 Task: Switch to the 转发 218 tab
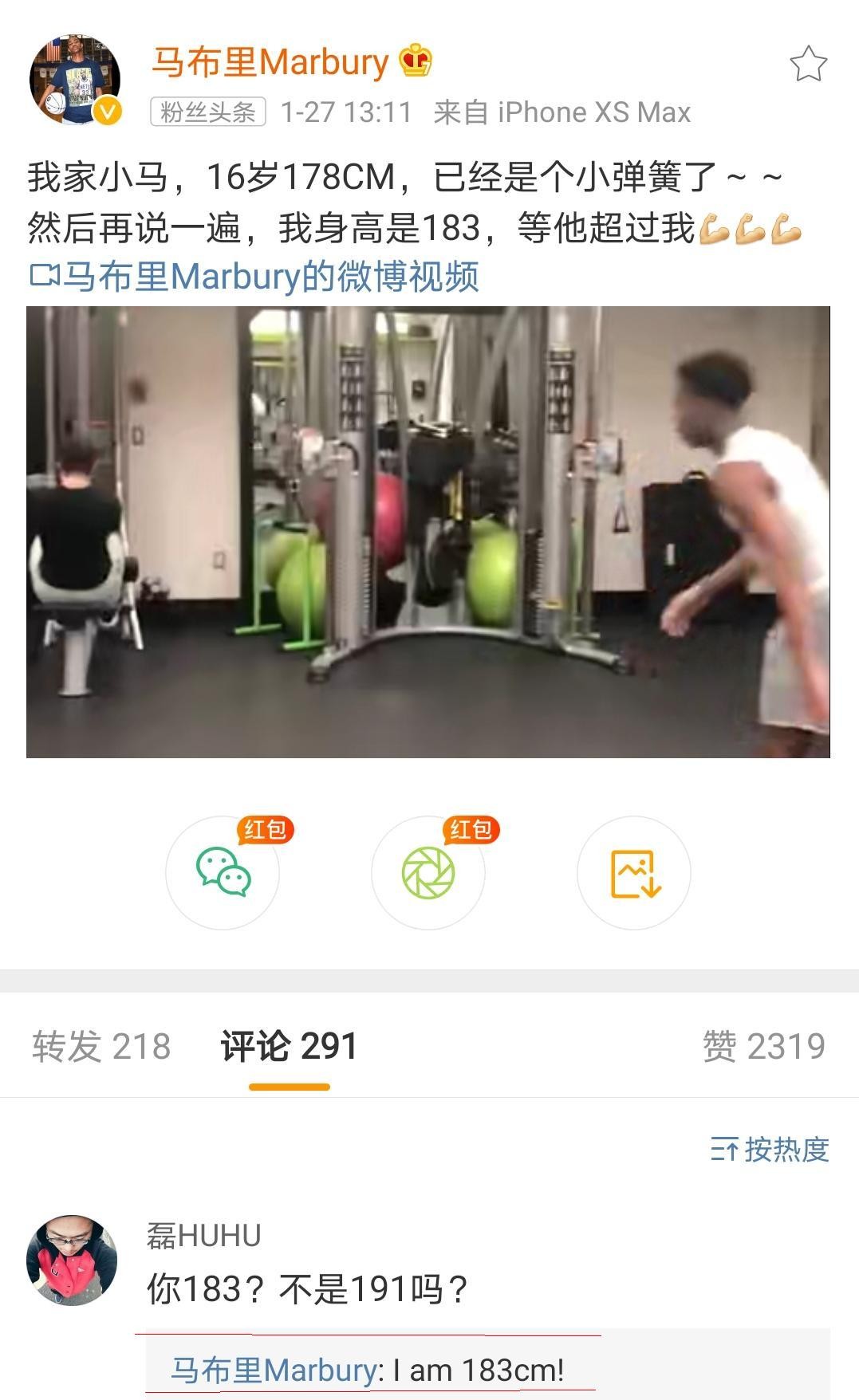(101, 1046)
